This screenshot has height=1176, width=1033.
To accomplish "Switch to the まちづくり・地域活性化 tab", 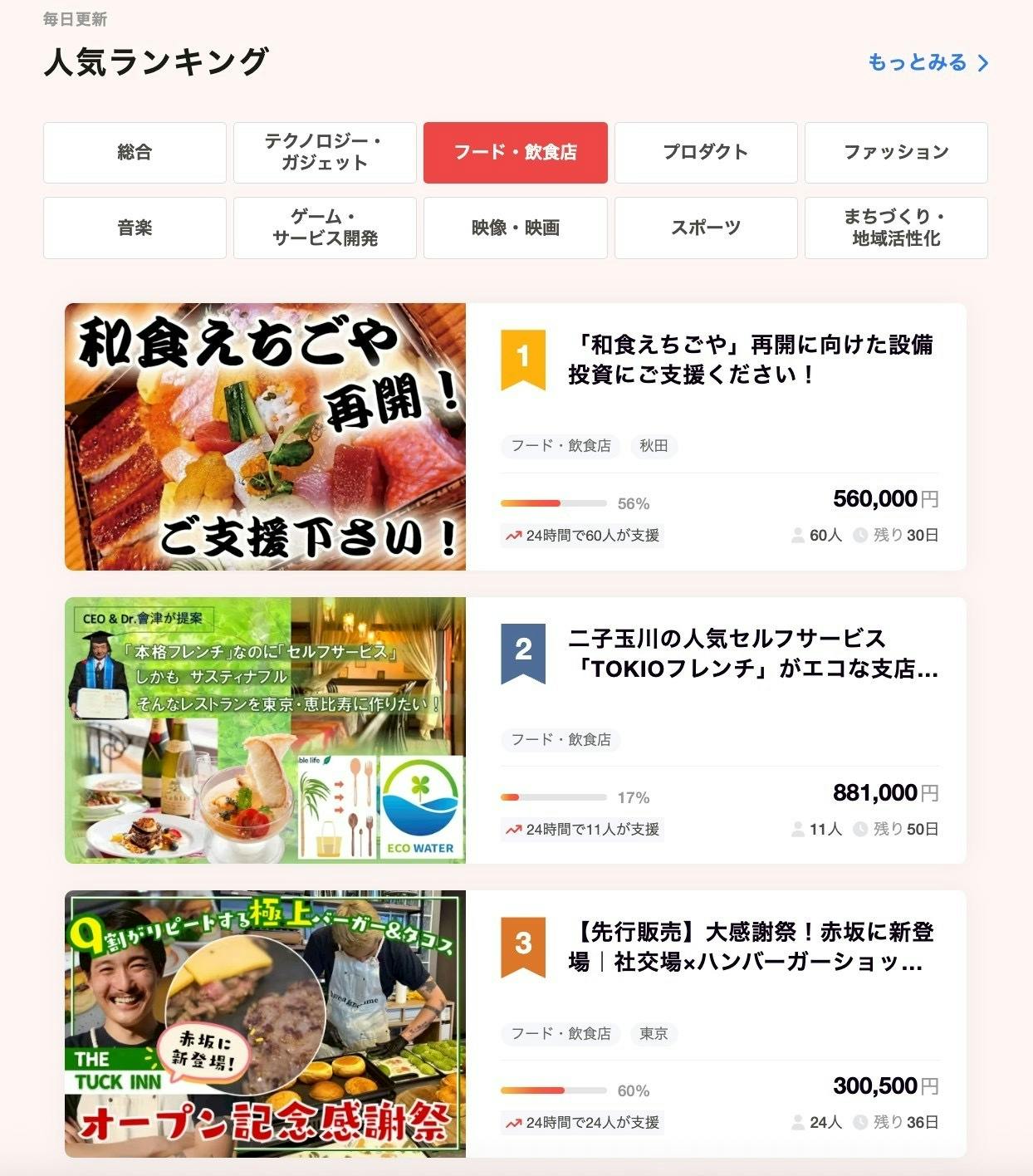I will coord(895,228).
